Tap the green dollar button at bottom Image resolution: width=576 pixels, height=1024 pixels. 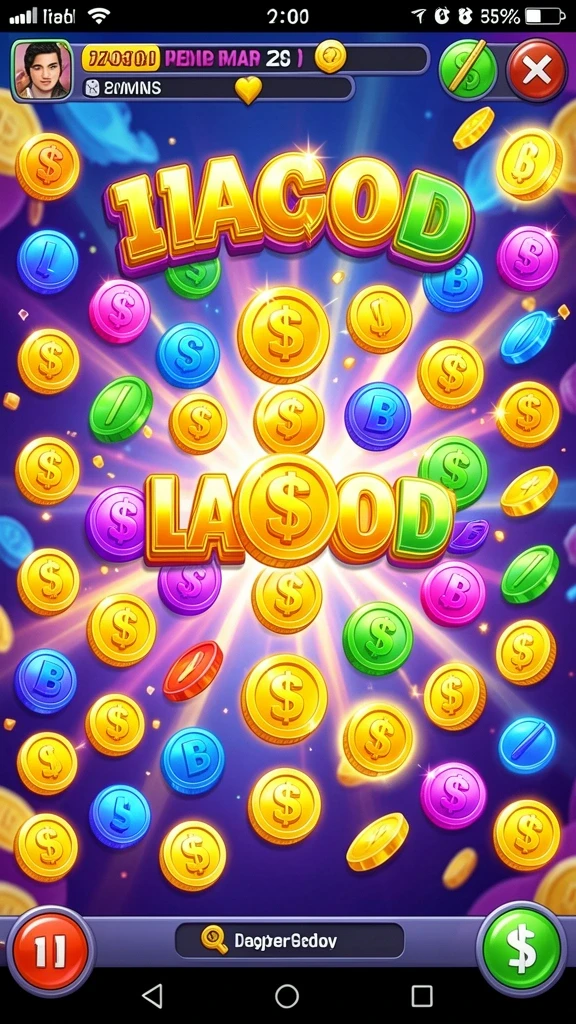point(521,949)
